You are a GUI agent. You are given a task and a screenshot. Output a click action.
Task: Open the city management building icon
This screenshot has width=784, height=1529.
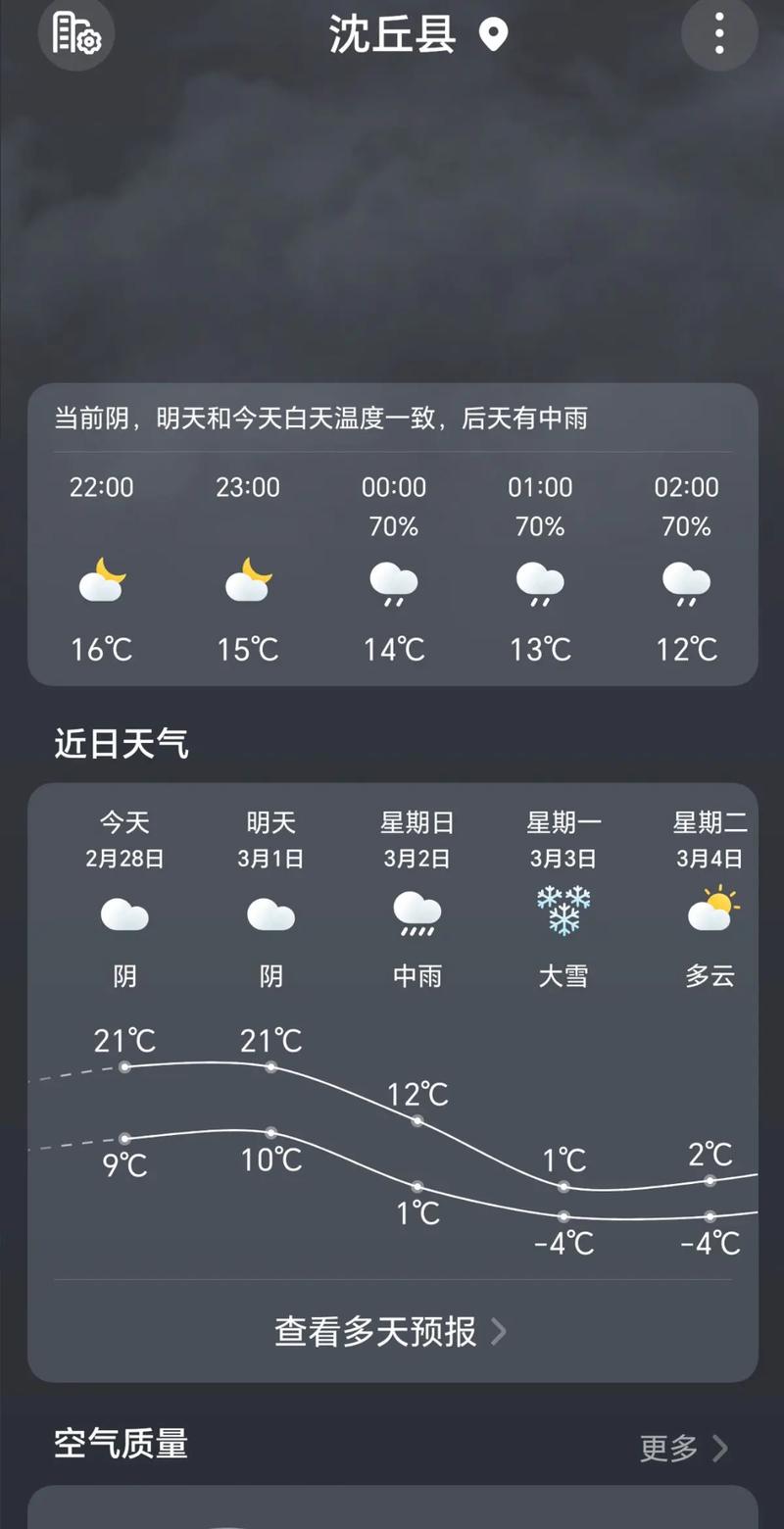click(x=75, y=34)
